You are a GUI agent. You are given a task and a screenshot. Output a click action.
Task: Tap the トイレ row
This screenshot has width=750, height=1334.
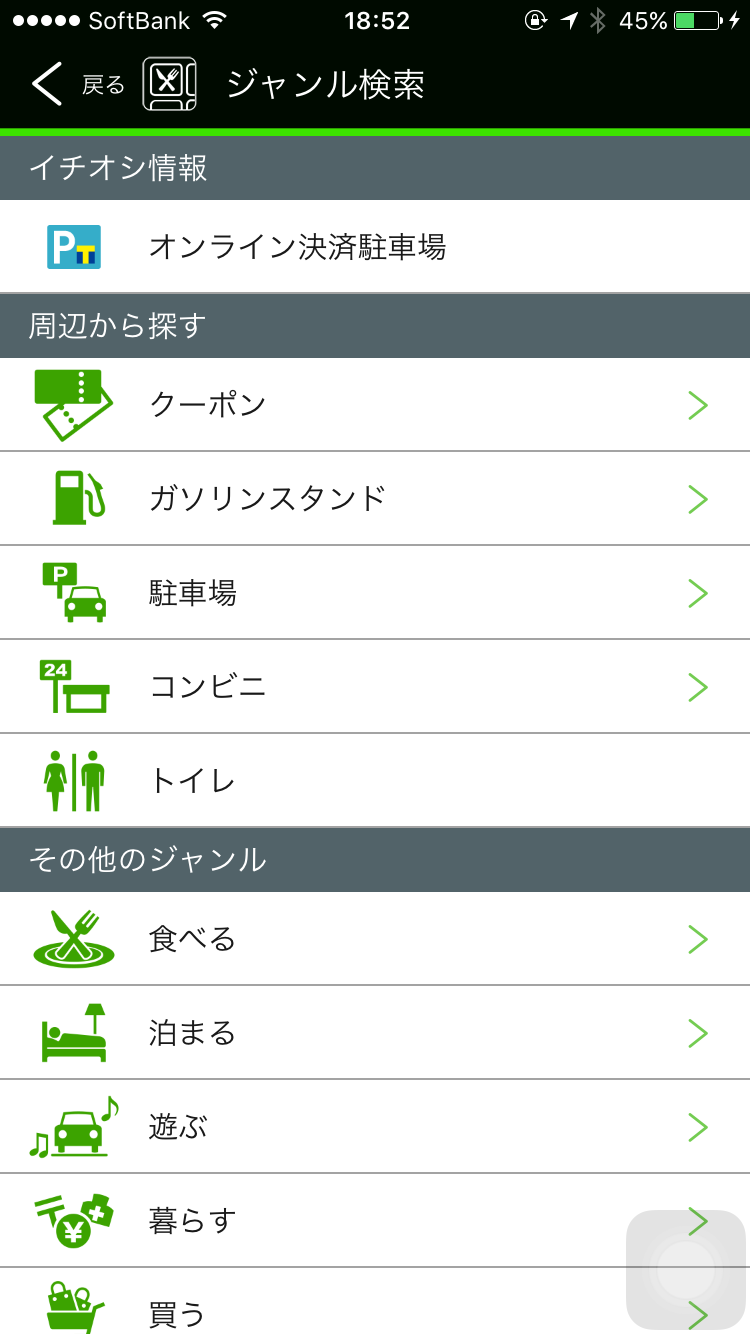coord(375,781)
